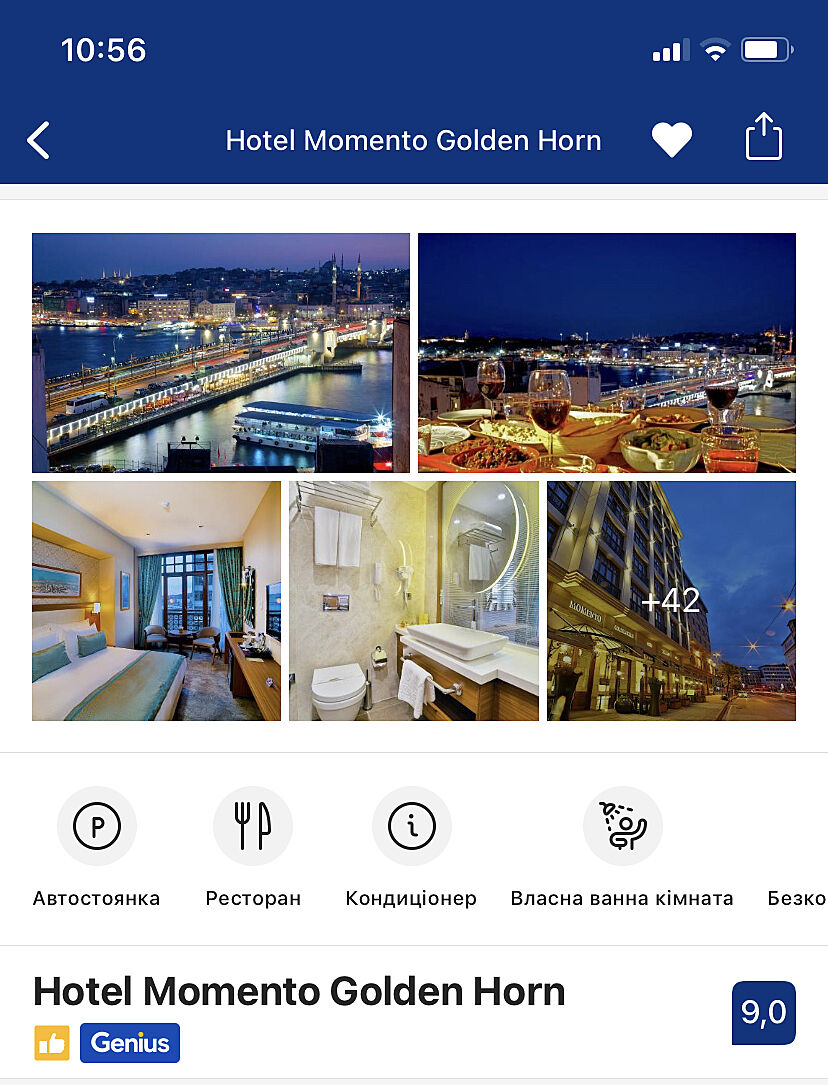
Task: Tap the Кондиціонер facility icon
Action: click(411, 826)
